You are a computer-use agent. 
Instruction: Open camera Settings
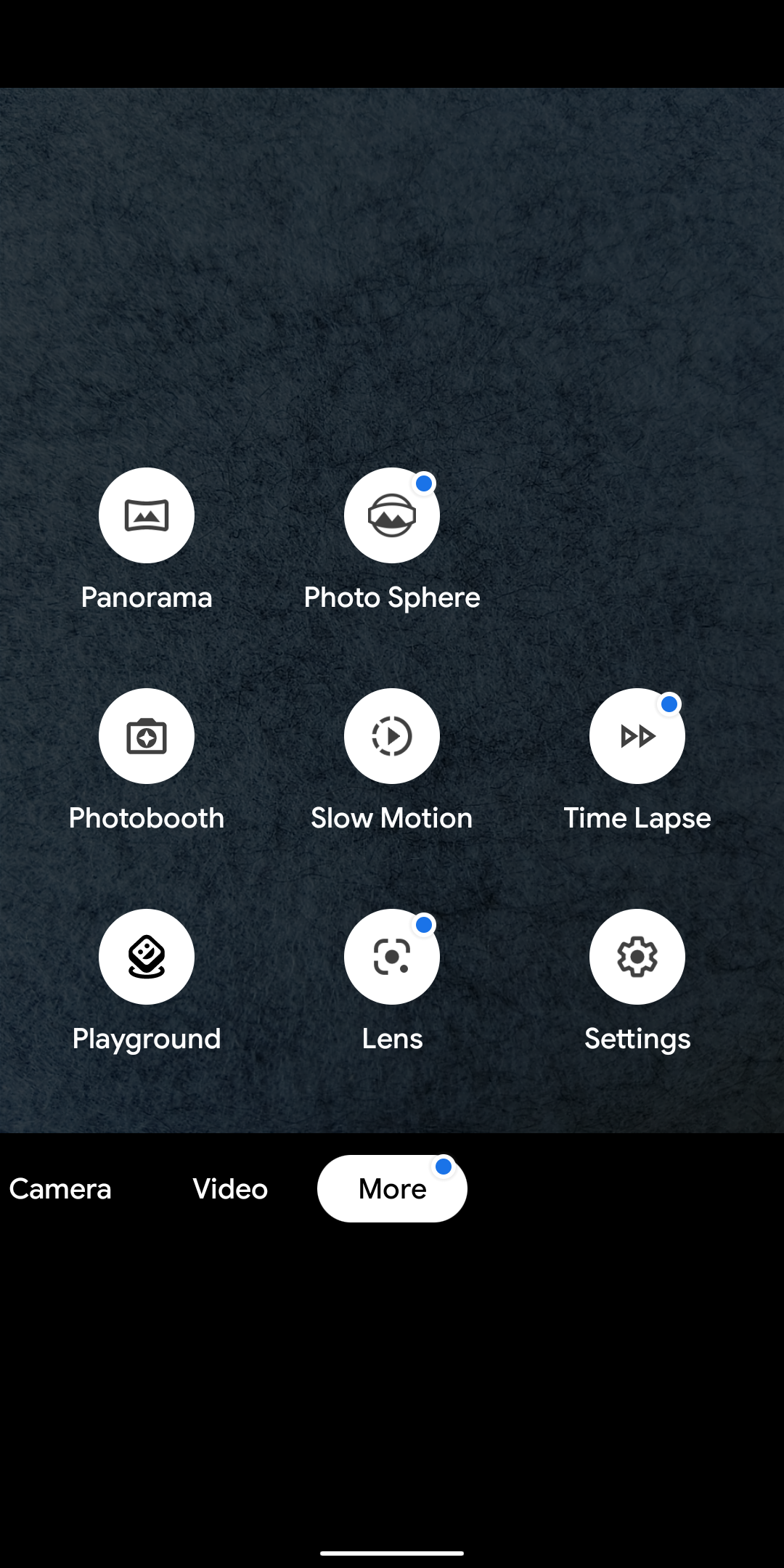(637, 957)
